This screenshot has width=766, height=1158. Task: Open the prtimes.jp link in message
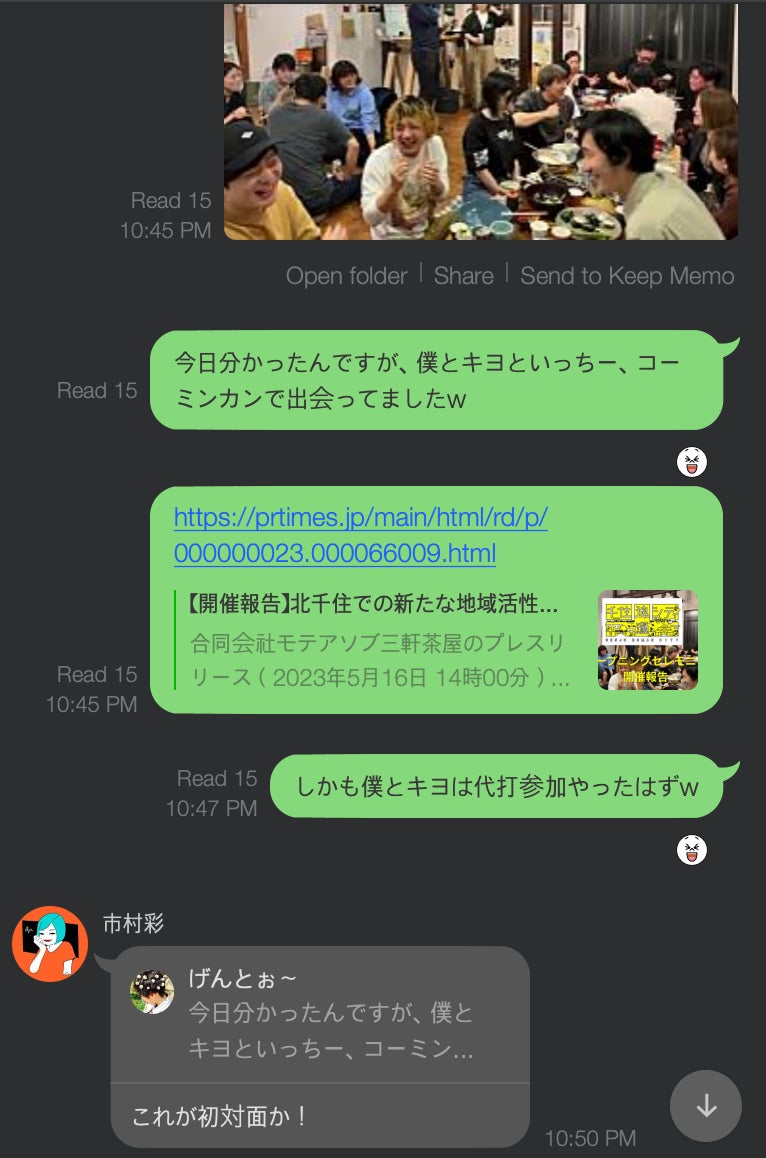360,535
